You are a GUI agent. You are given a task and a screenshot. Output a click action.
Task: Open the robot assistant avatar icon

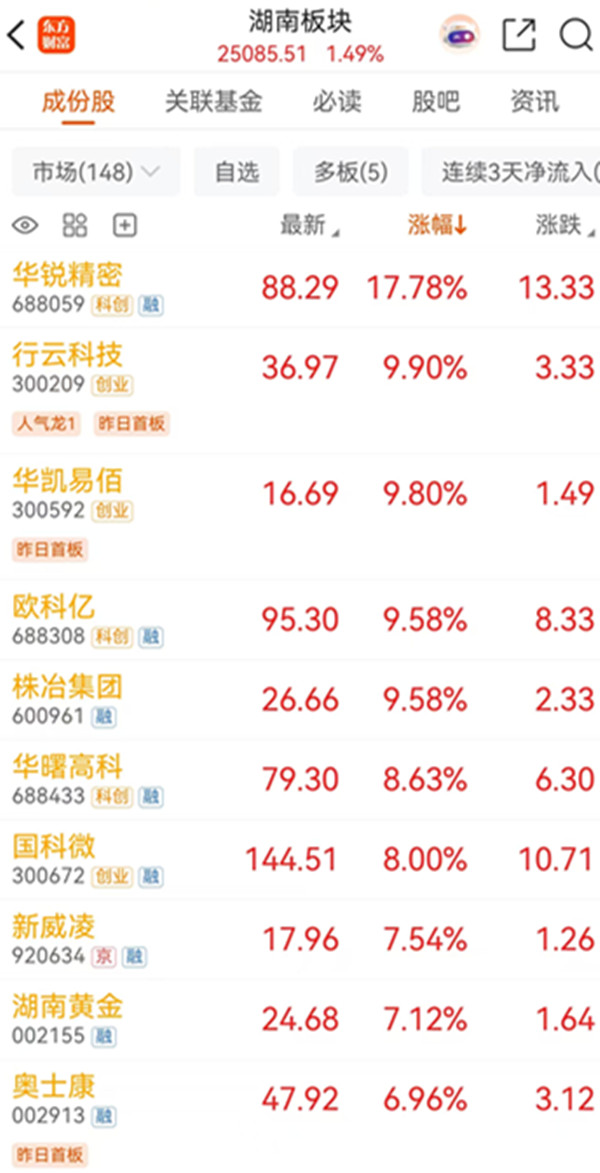coord(459,34)
